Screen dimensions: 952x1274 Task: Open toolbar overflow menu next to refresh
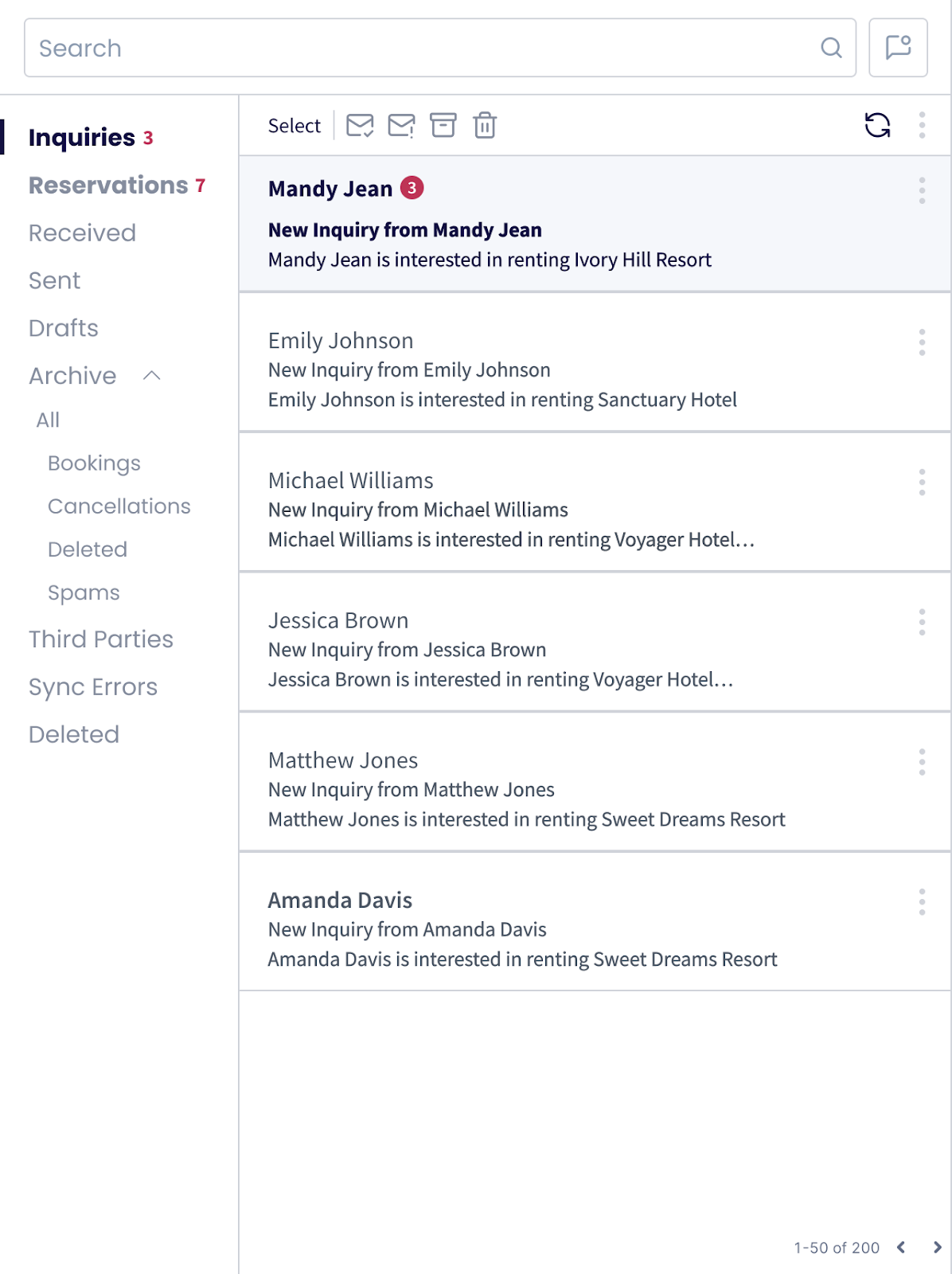[x=922, y=125]
